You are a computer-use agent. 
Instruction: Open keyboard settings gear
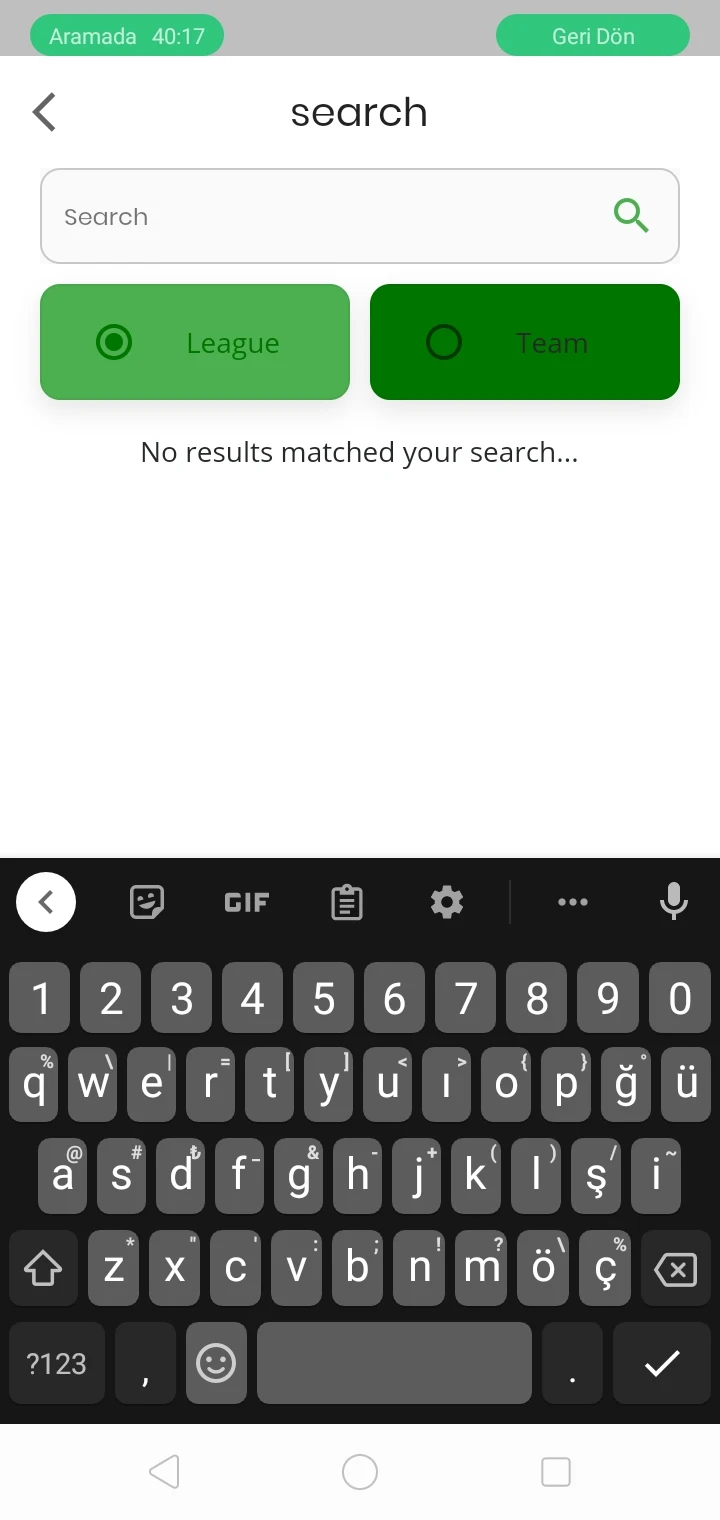[x=446, y=902]
